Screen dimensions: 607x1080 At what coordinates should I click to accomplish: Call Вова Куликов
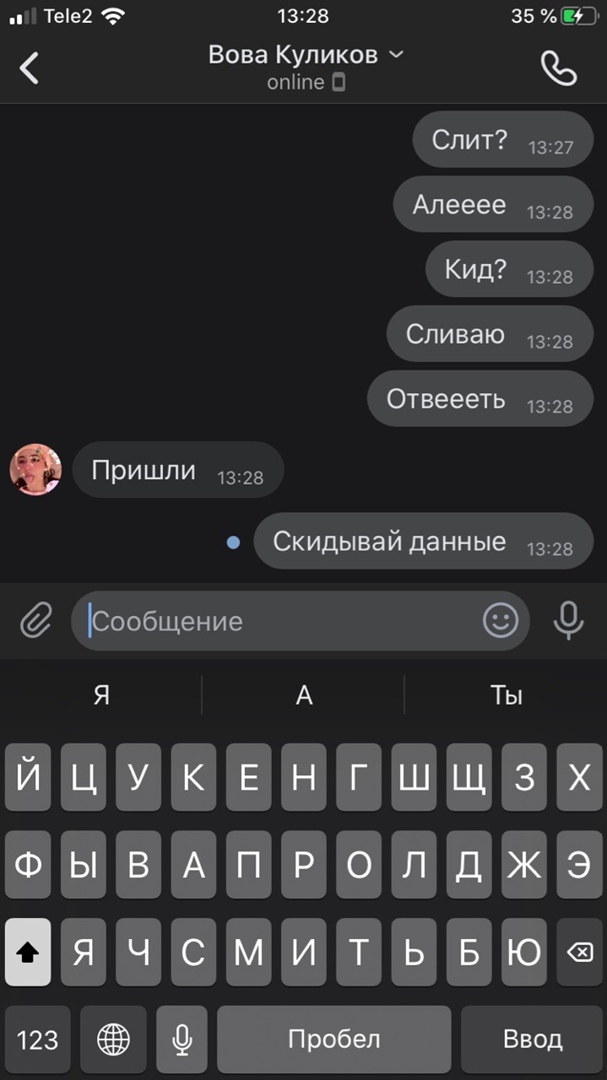click(558, 68)
